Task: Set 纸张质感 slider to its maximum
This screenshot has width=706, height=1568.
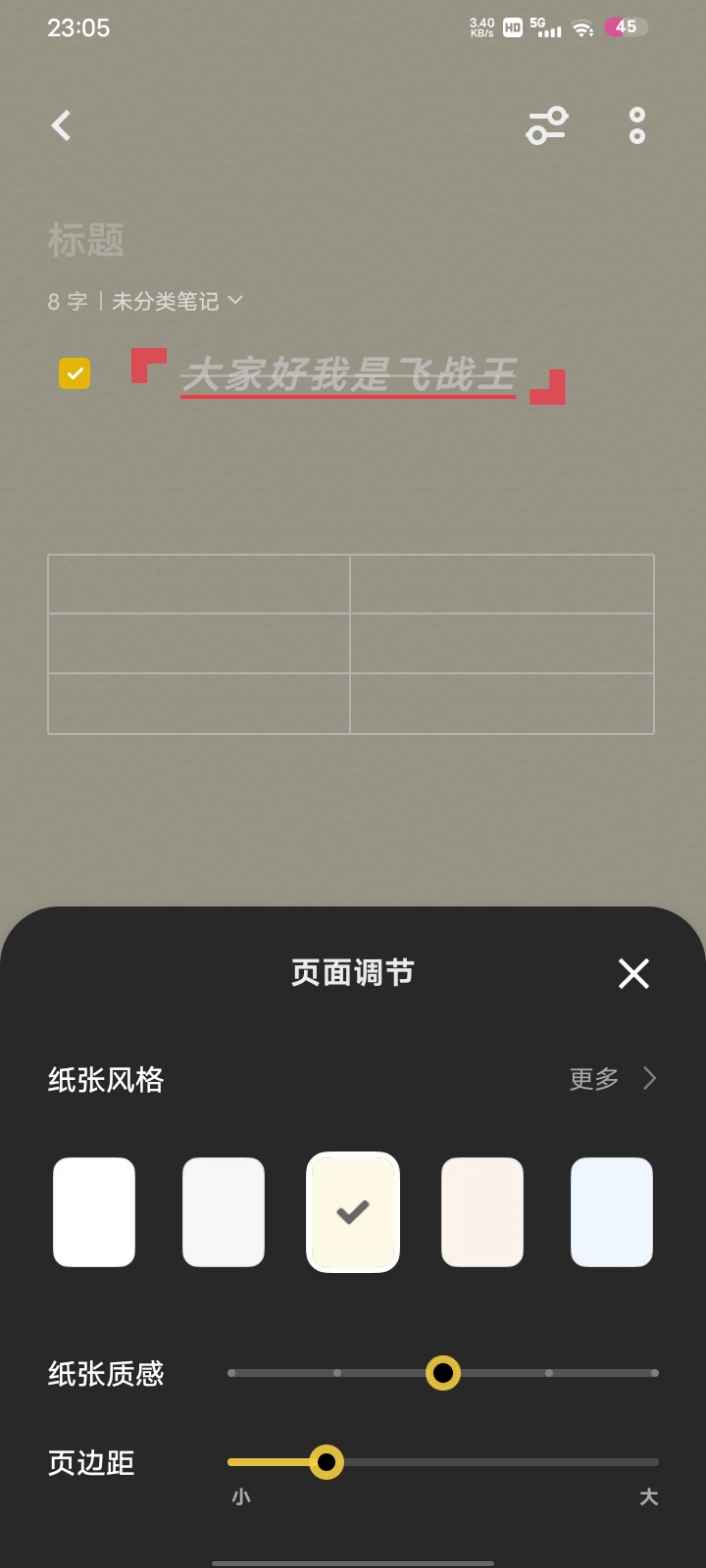Action: [654, 1373]
